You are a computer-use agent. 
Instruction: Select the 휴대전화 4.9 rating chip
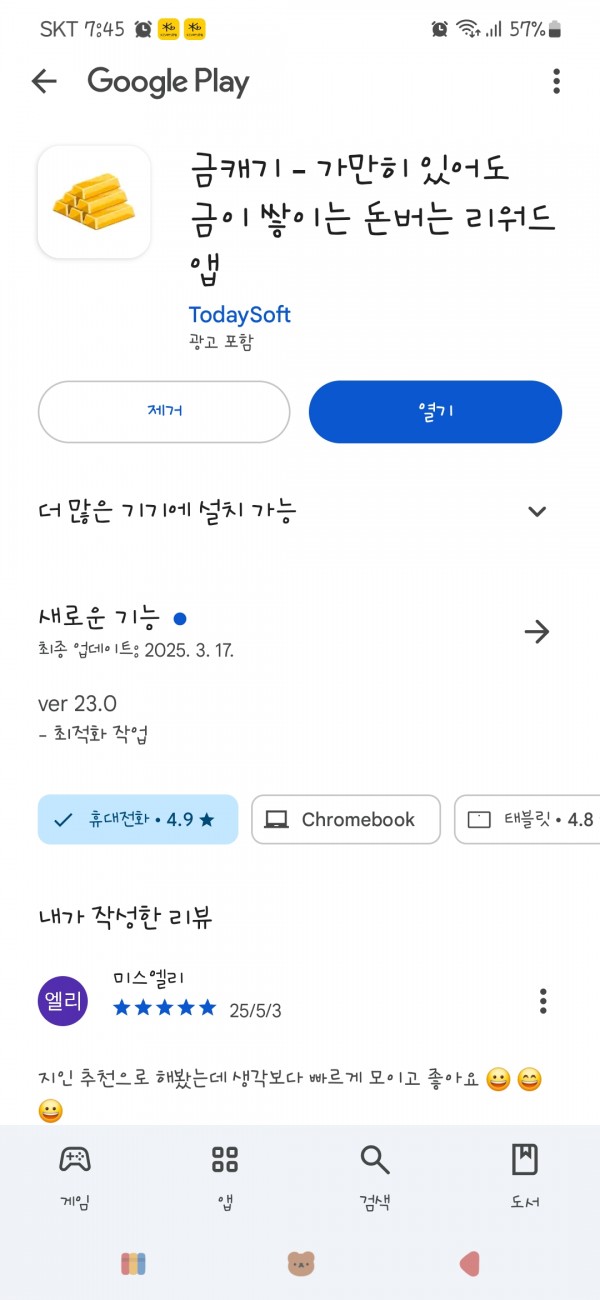pyautogui.click(x=138, y=820)
